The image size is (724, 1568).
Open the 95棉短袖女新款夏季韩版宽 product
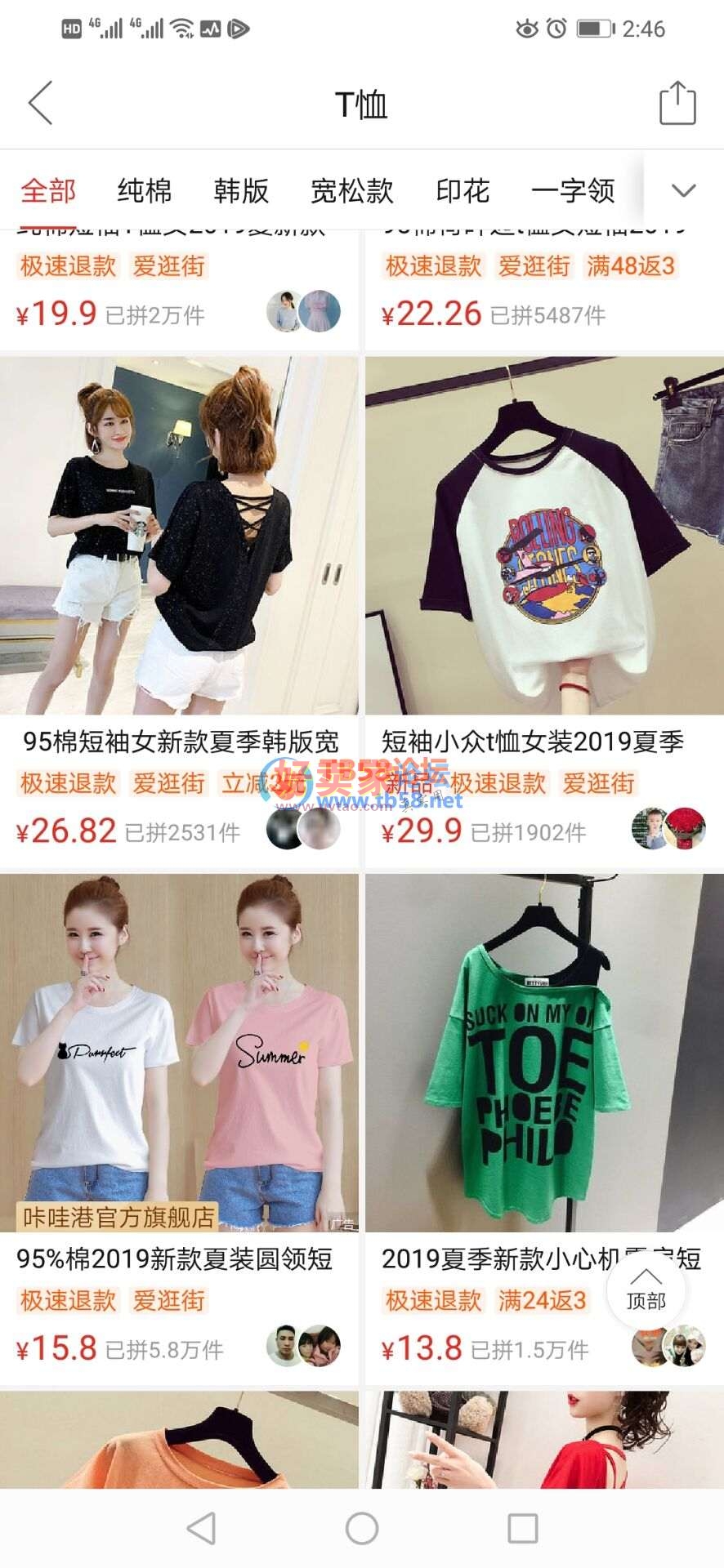(x=179, y=536)
